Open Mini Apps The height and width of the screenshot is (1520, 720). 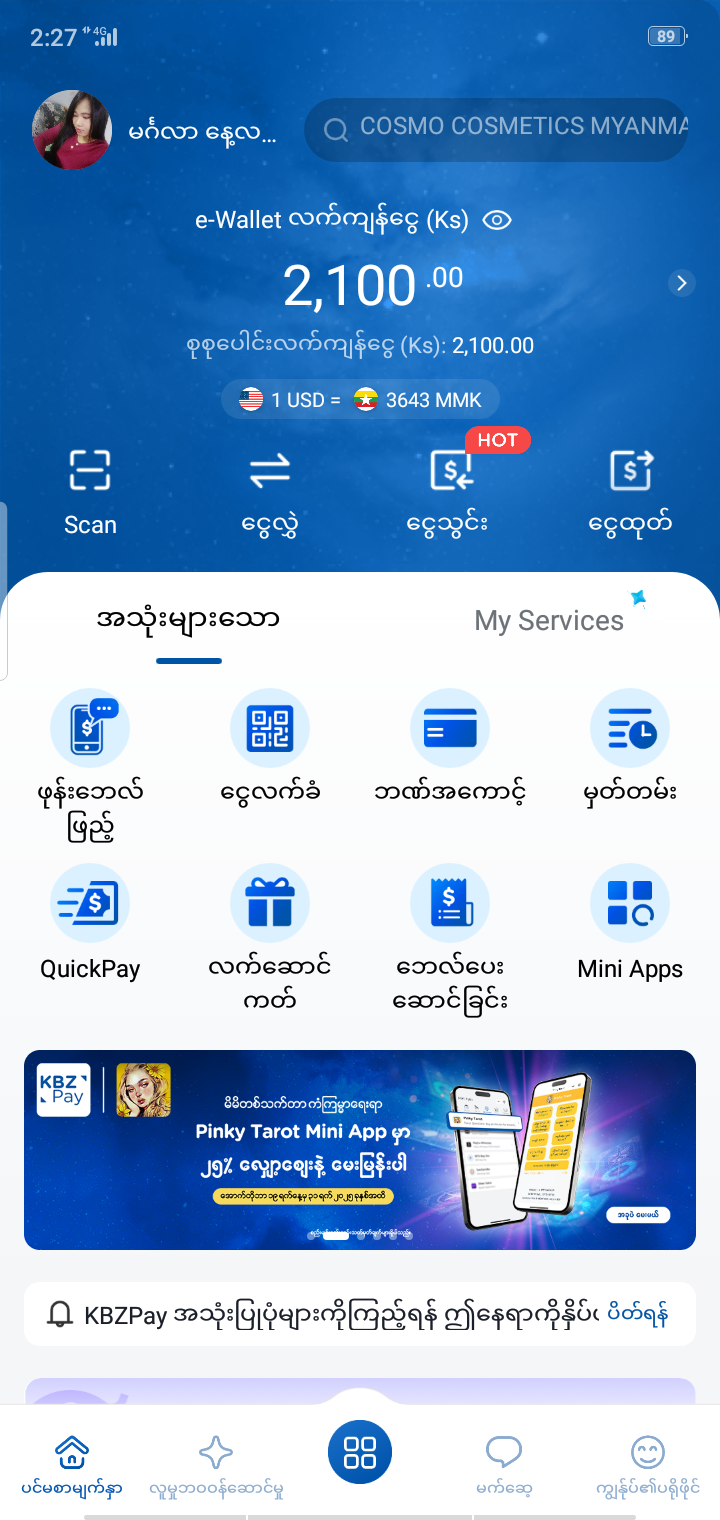click(x=630, y=922)
